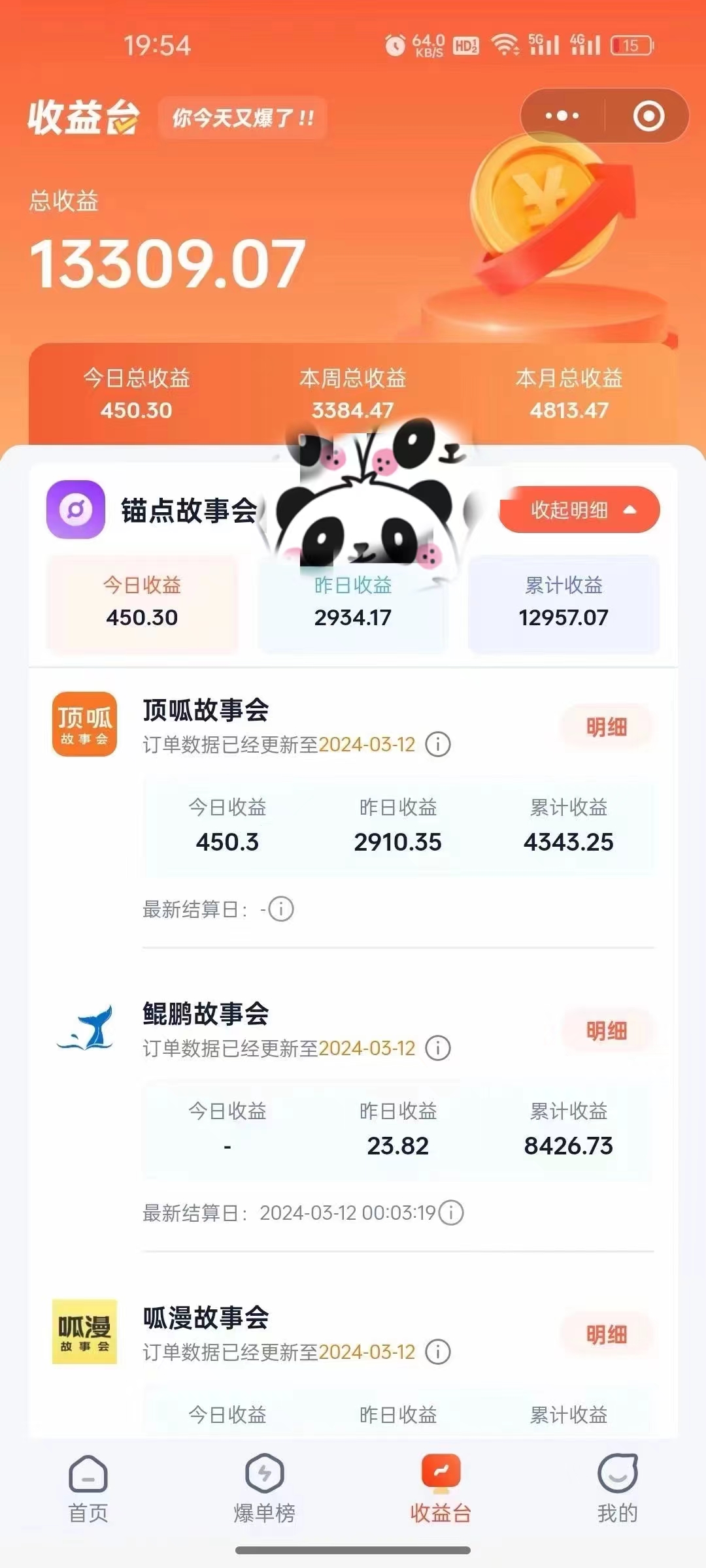This screenshot has height=1568, width=706.
Task: Click the 顶呱故事会 orange logo
Action: click(x=85, y=725)
